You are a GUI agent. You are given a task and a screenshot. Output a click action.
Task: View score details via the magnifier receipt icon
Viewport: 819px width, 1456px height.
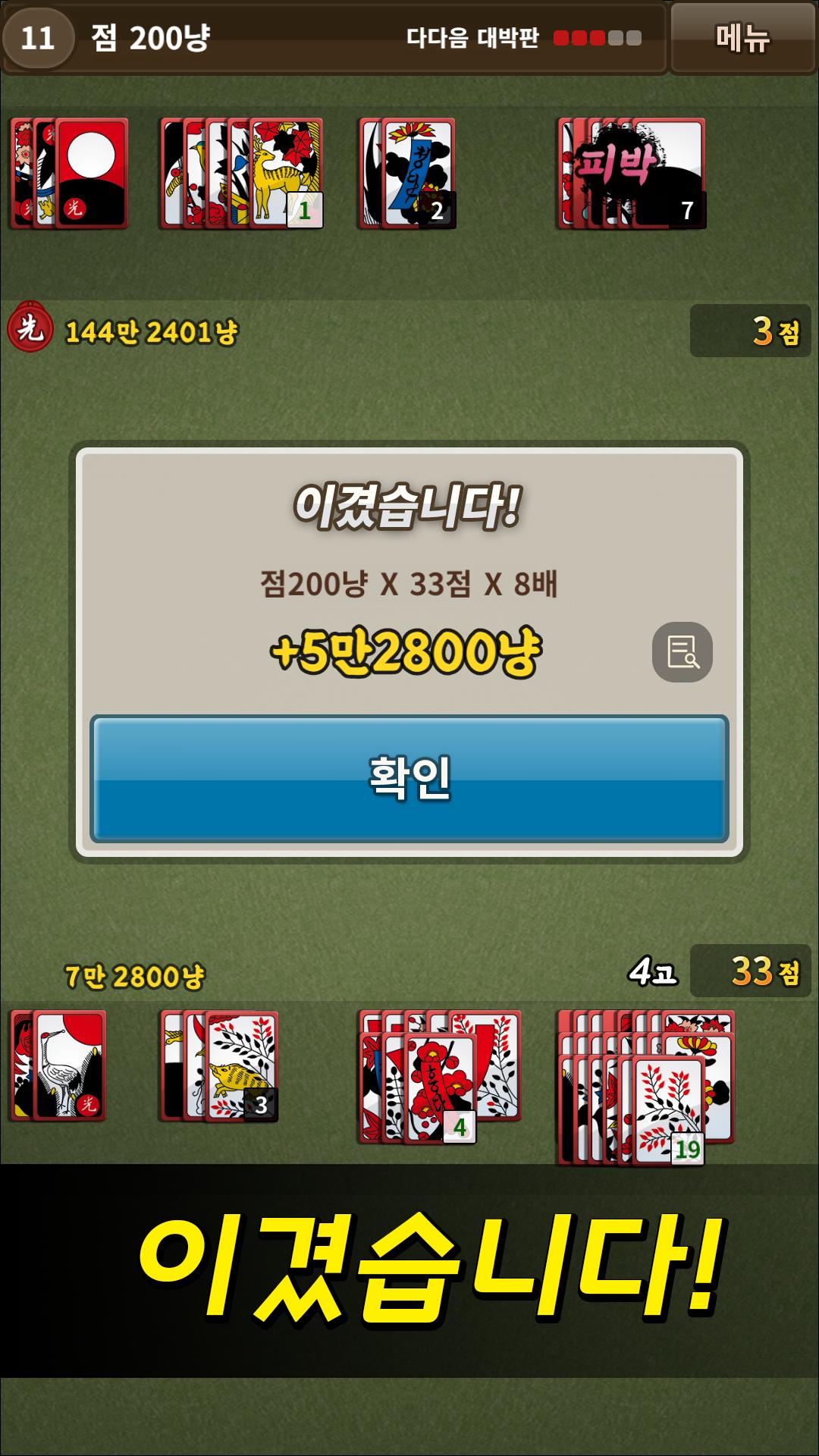682,652
